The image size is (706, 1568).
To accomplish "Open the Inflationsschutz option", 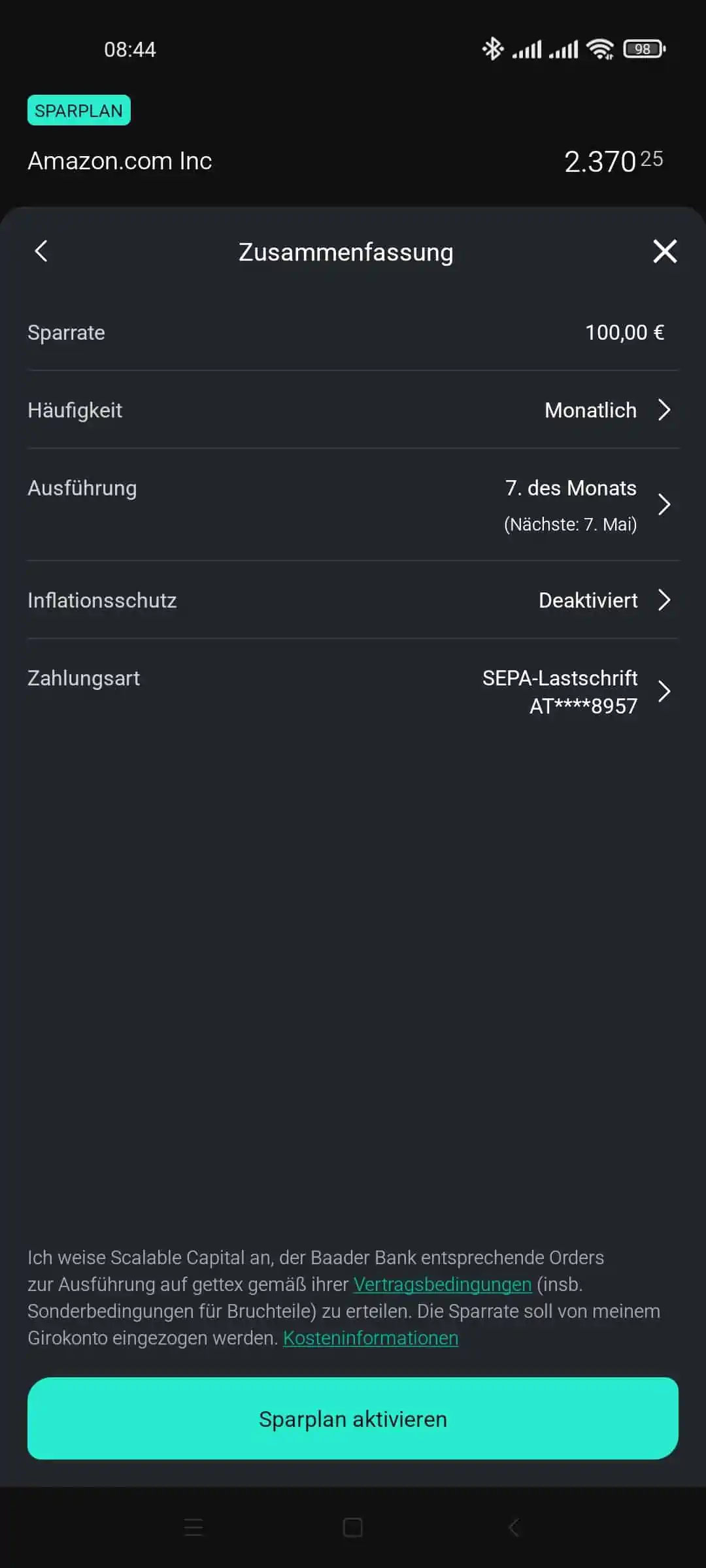I will (x=353, y=600).
